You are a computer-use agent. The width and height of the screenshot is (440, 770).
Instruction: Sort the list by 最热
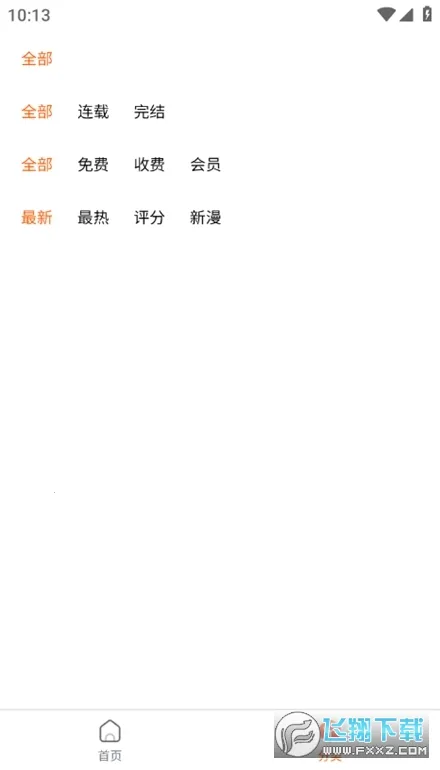click(x=93, y=217)
